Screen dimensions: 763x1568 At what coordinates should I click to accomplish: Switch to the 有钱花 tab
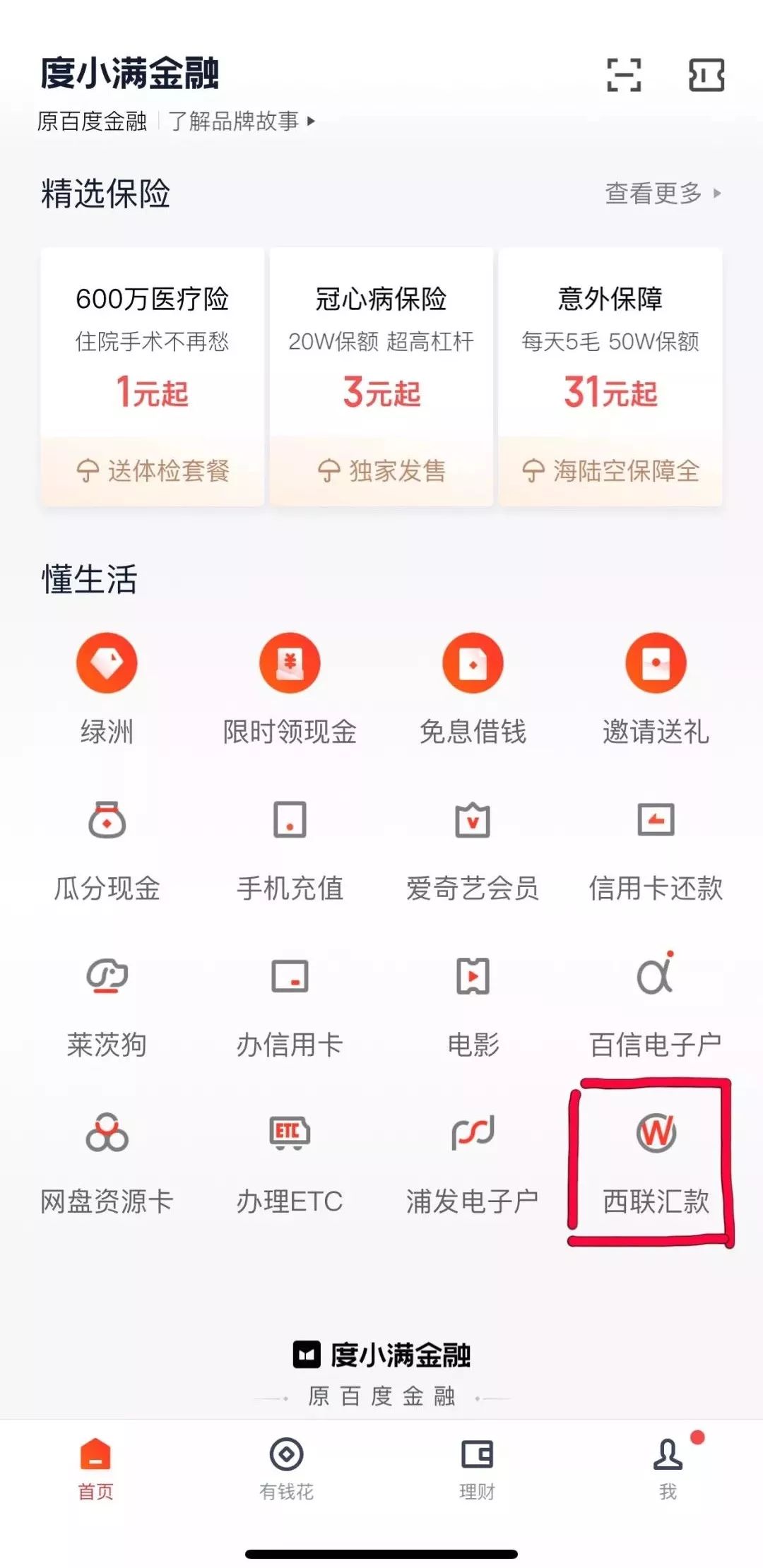(286, 1468)
